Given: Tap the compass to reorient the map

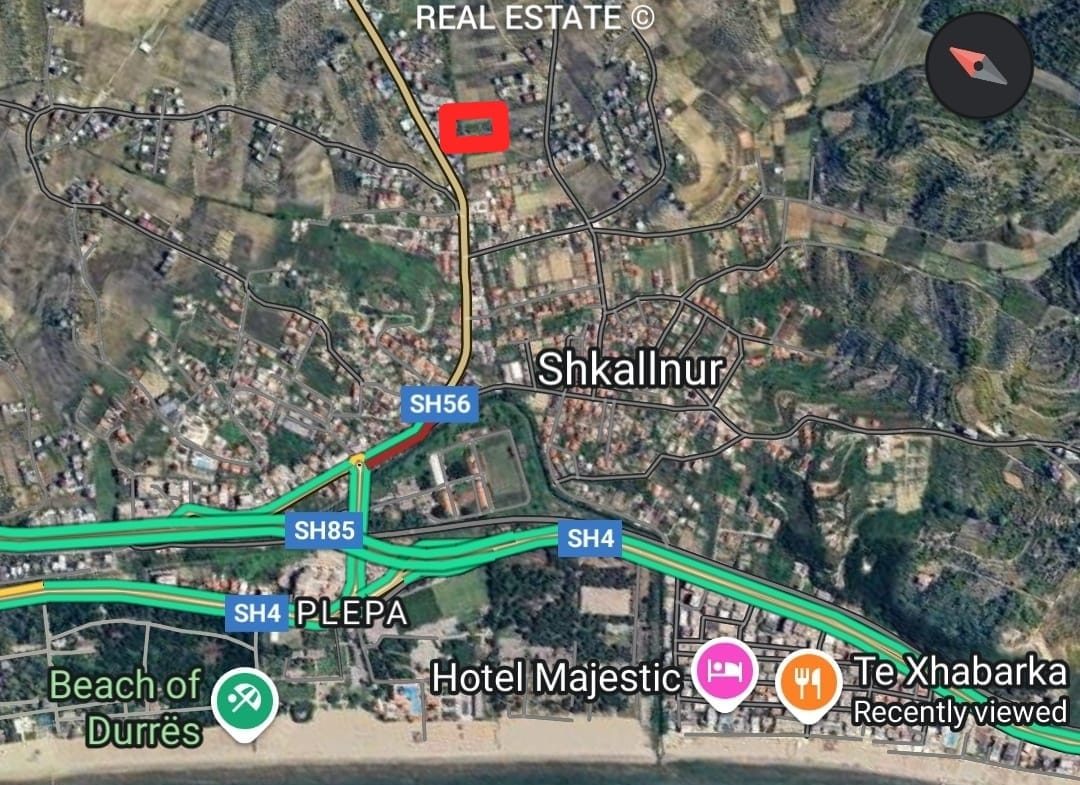Looking at the screenshot, I should (x=979, y=66).
